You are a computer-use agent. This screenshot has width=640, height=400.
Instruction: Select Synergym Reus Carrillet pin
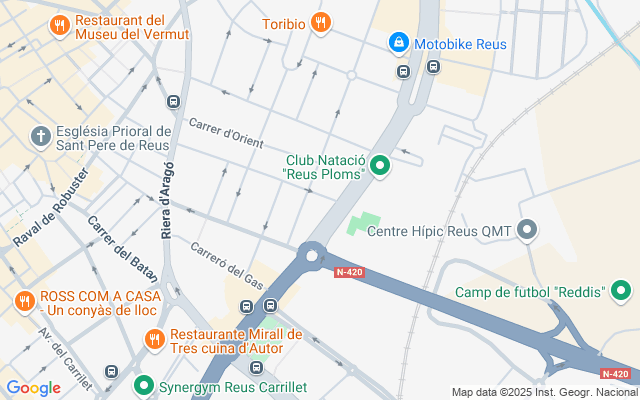(x=145, y=386)
